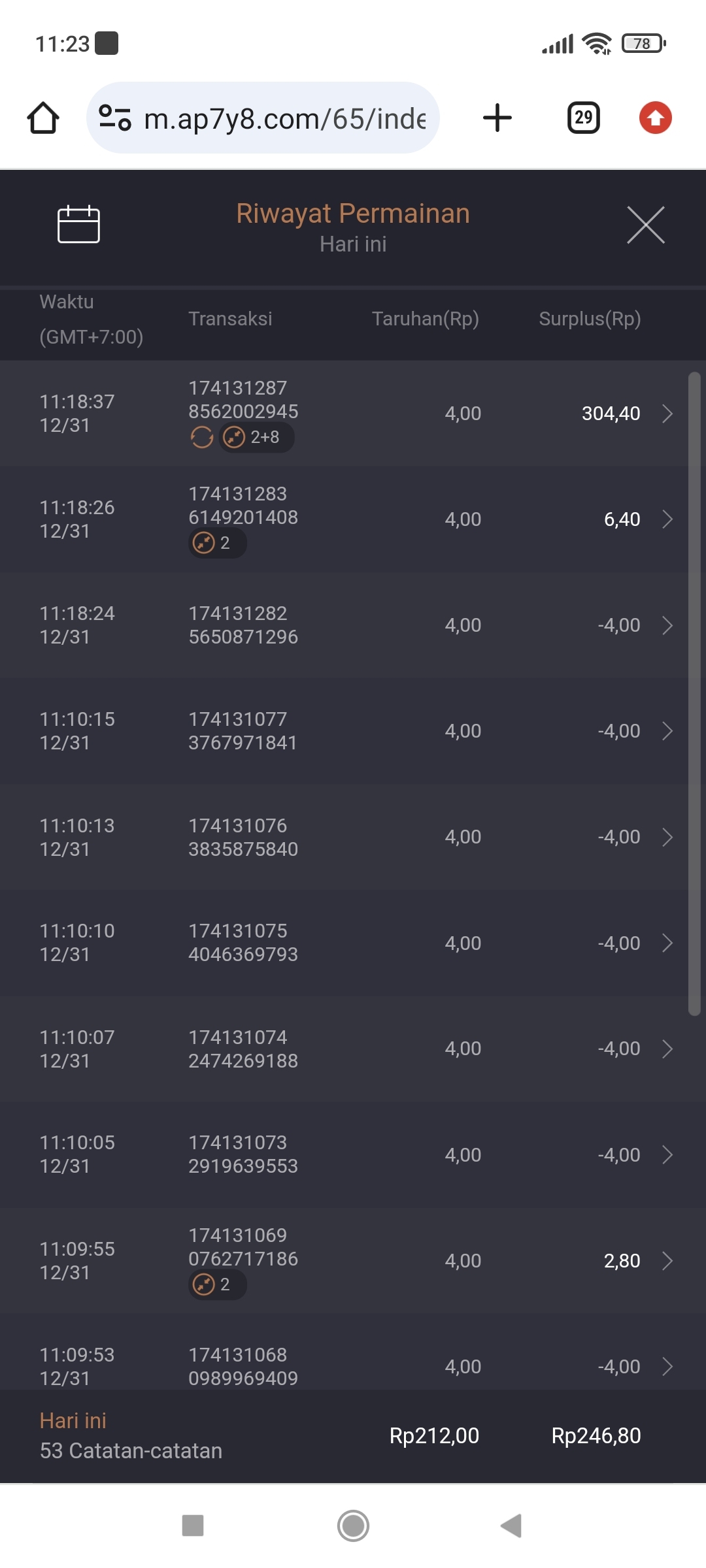Show the 29 open tabs
Viewport: 706px width, 1568px height.
pyautogui.click(x=583, y=118)
